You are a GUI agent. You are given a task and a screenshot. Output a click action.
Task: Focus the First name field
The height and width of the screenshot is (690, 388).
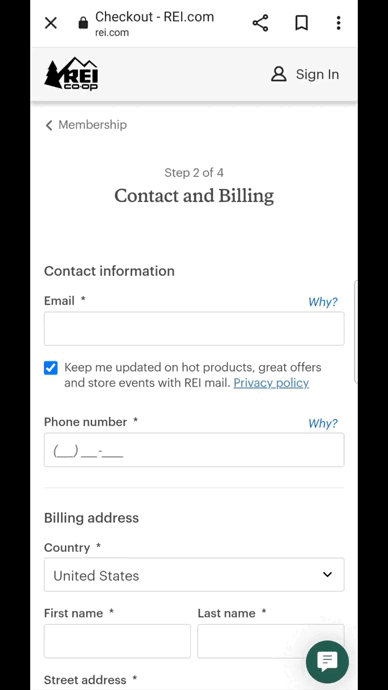point(117,641)
